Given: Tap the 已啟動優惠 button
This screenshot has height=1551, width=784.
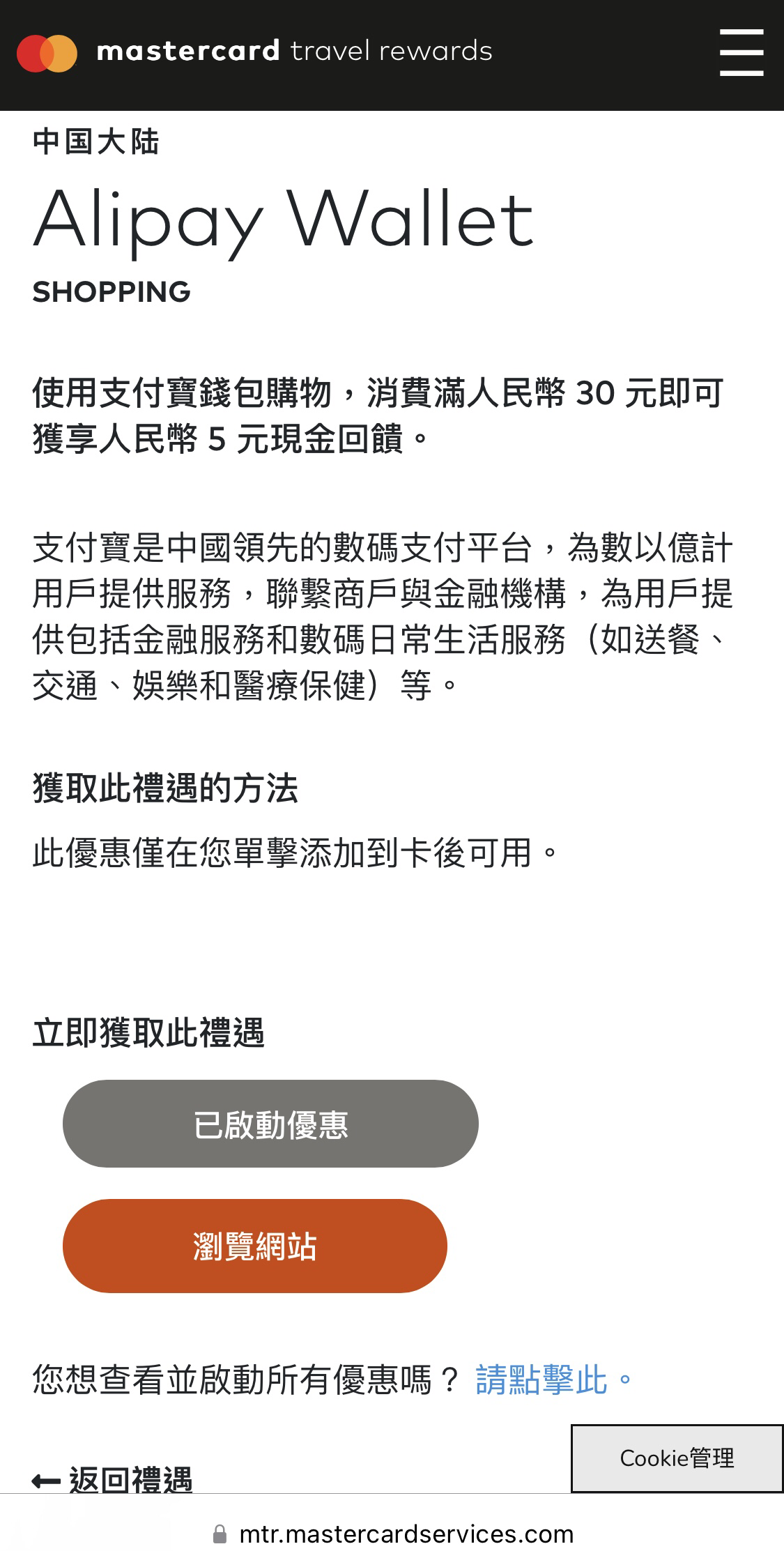Looking at the screenshot, I should click(x=270, y=1124).
